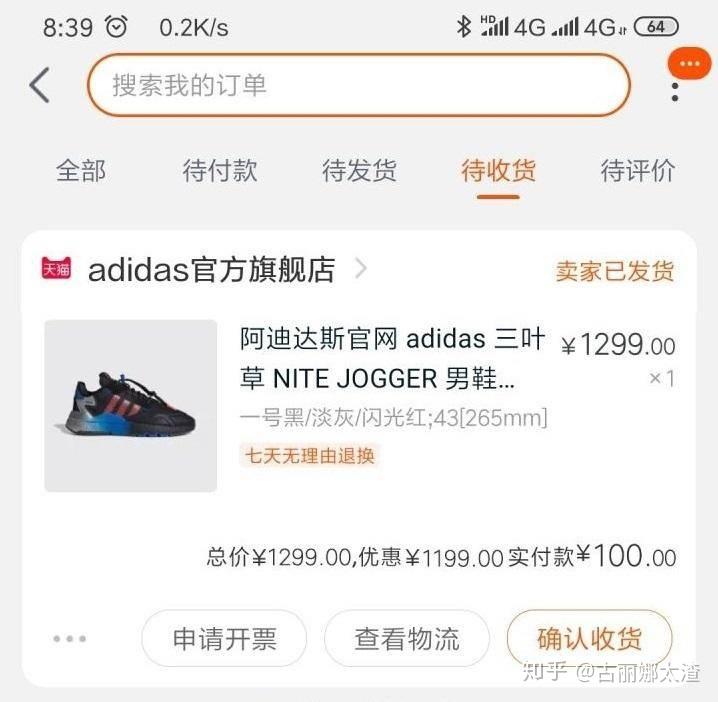This screenshot has height=702, width=718.
Task: Tap 查看物流 to track shipping
Action: pos(407,639)
